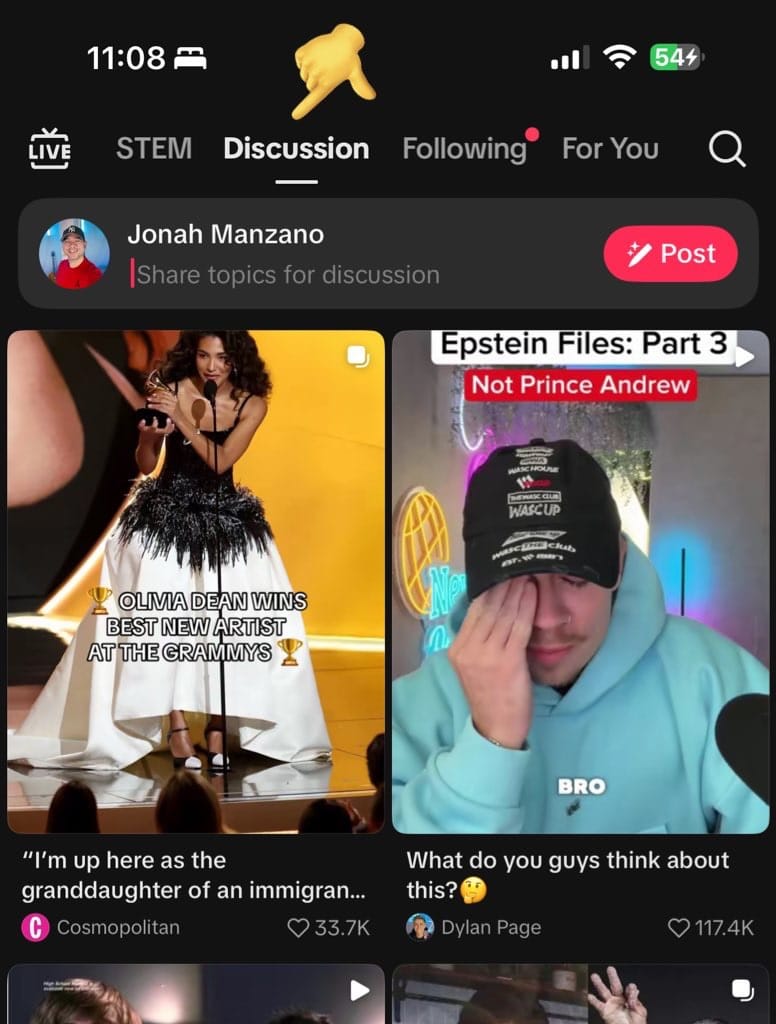Switch to the Following tab
Image resolution: width=776 pixels, height=1024 pixels.
(x=464, y=149)
